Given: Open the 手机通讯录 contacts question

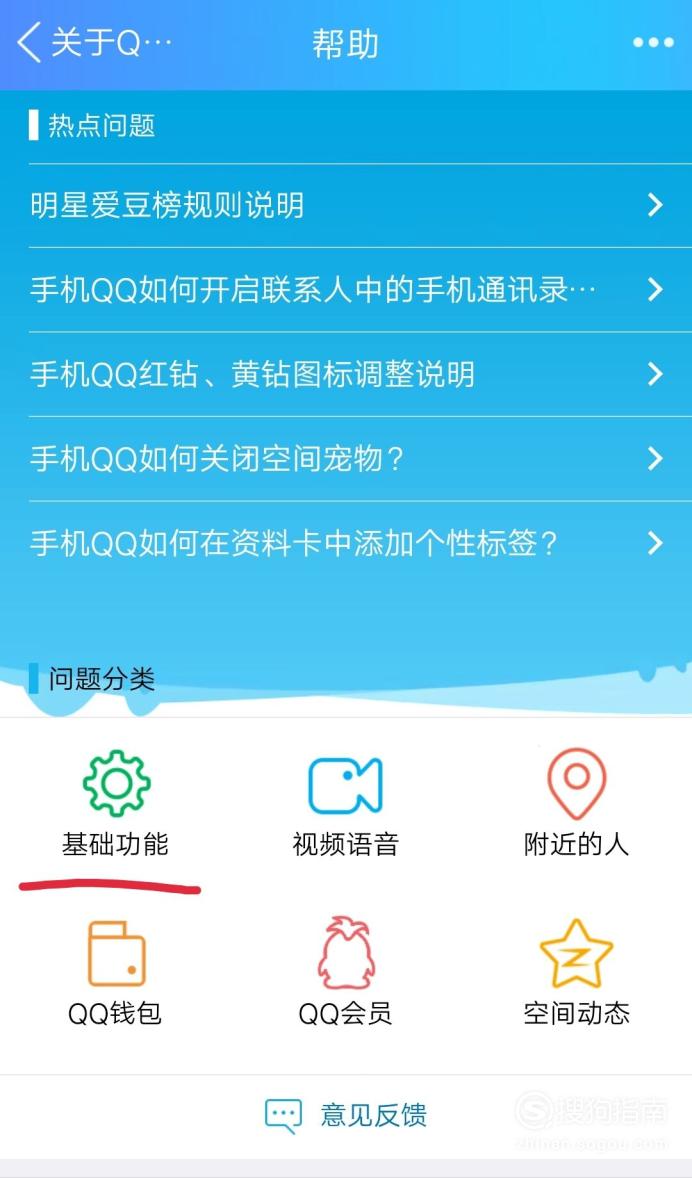Looking at the screenshot, I should point(346,290).
